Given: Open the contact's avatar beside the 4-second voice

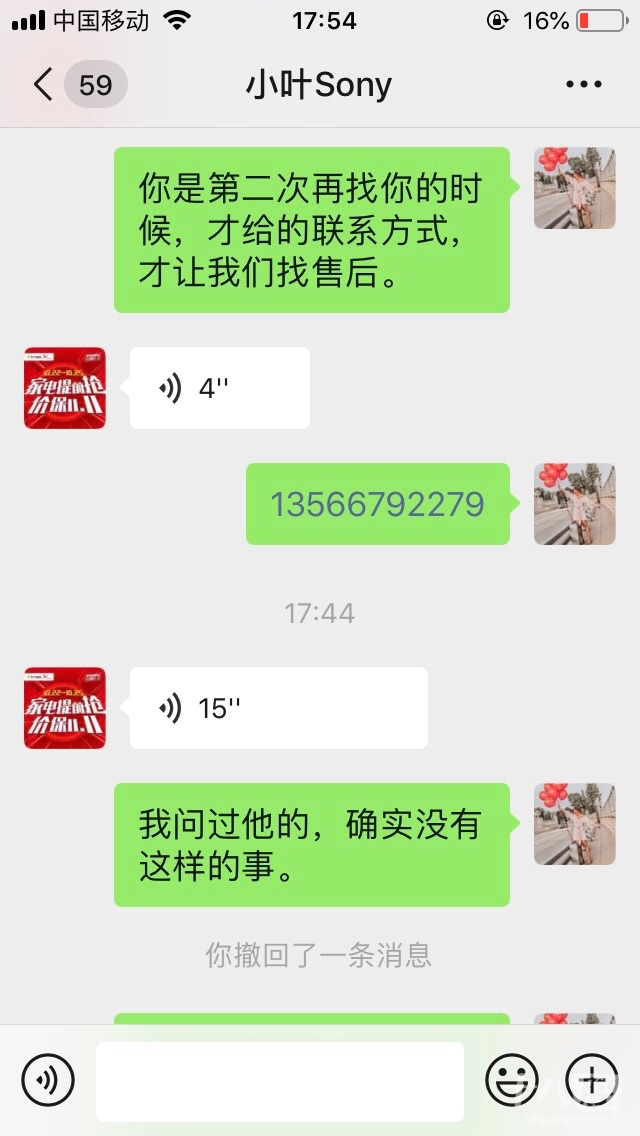Looking at the screenshot, I should (65, 388).
